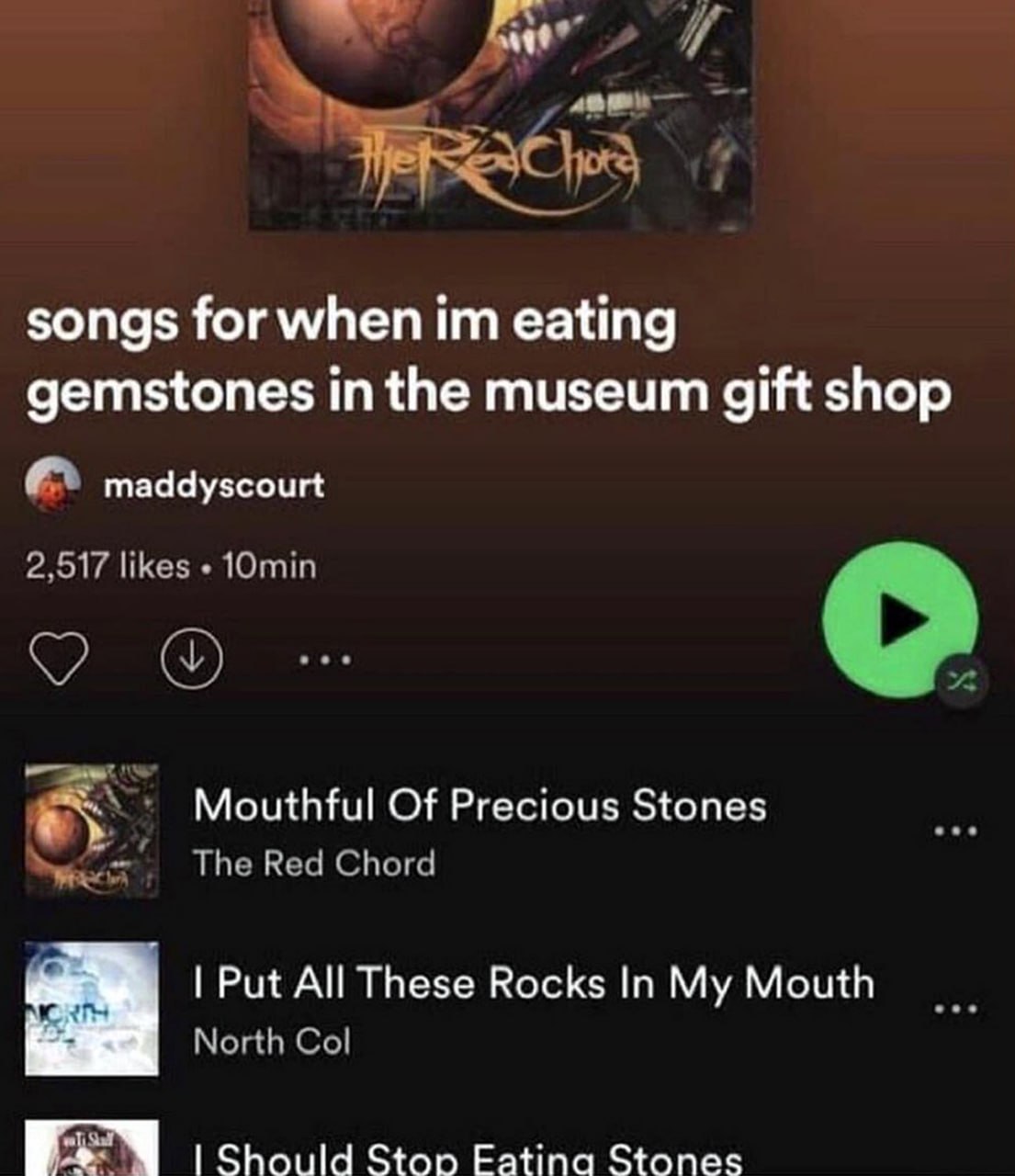The image size is (1015, 1176).
Task: Download the playlist
Action: click(x=191, y=658)
